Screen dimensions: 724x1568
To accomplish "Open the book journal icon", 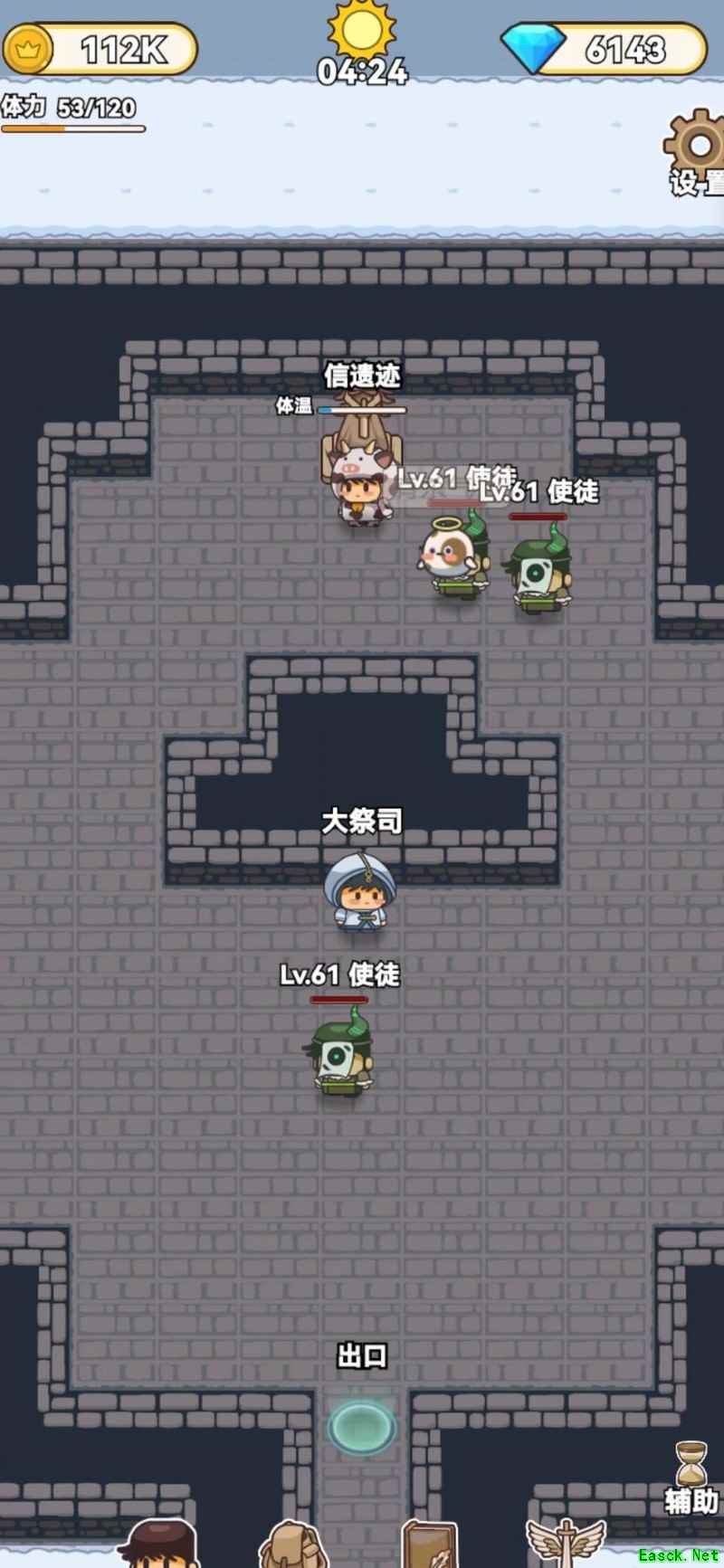I will 428,1547.
